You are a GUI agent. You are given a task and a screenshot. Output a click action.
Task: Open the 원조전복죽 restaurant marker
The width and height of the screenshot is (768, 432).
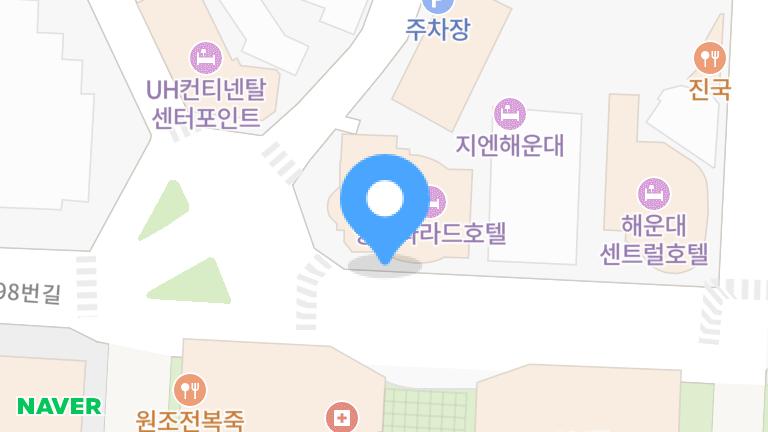[x=189, y=389]
